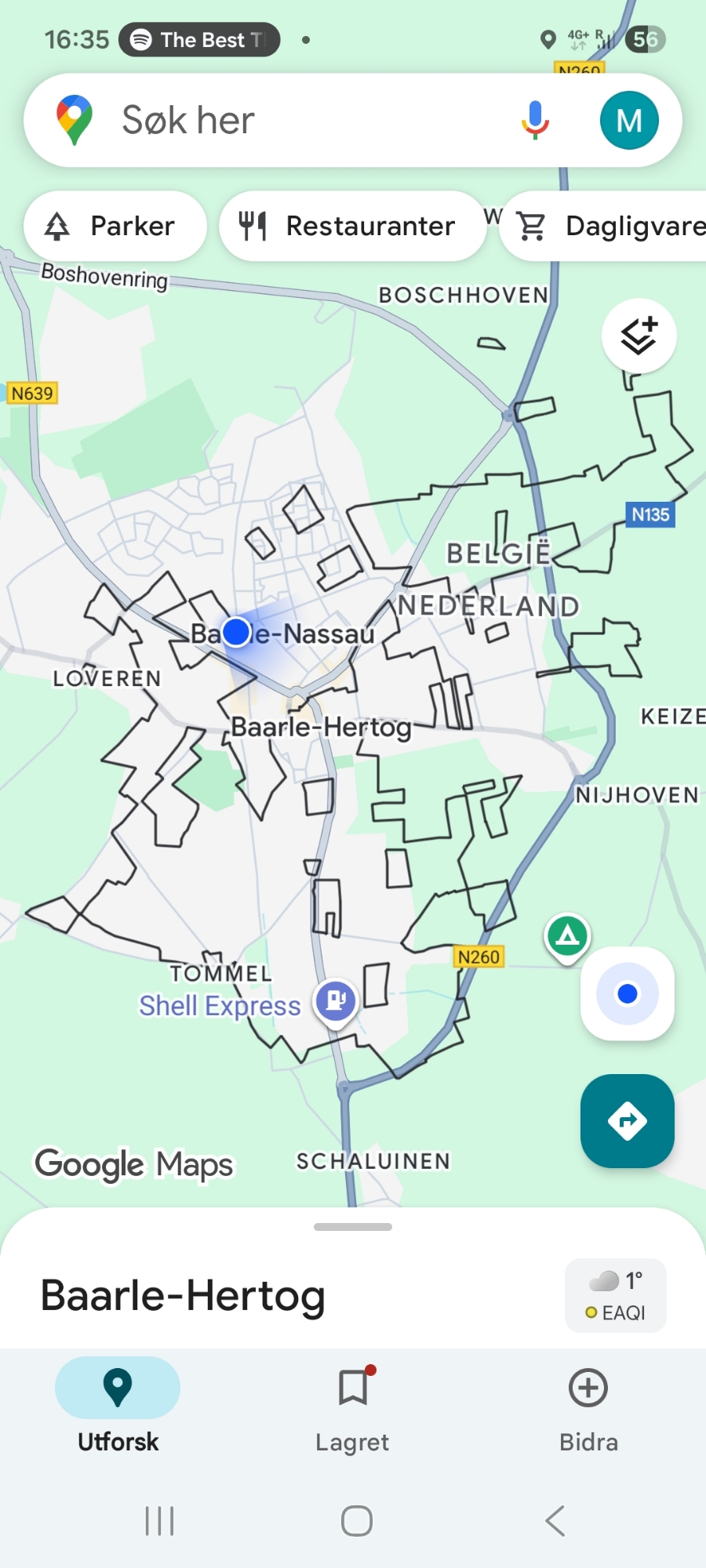Open the Shell Express gas station pin

[x=336, y=1001]
